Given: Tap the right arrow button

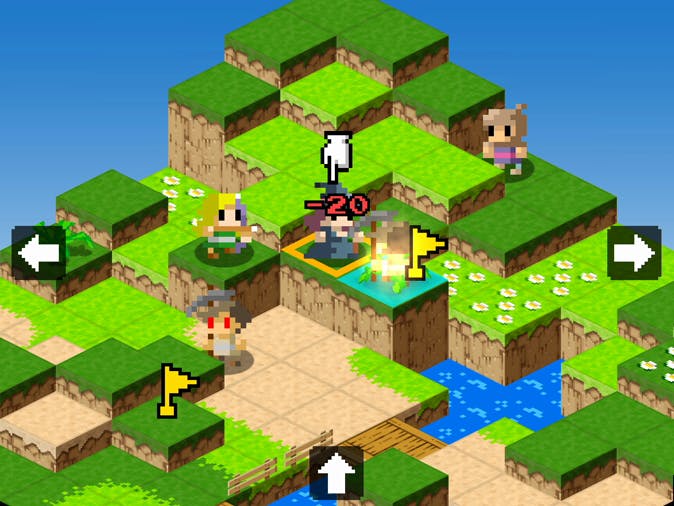Looking at the screenshot, I should [x=634, y=252].
